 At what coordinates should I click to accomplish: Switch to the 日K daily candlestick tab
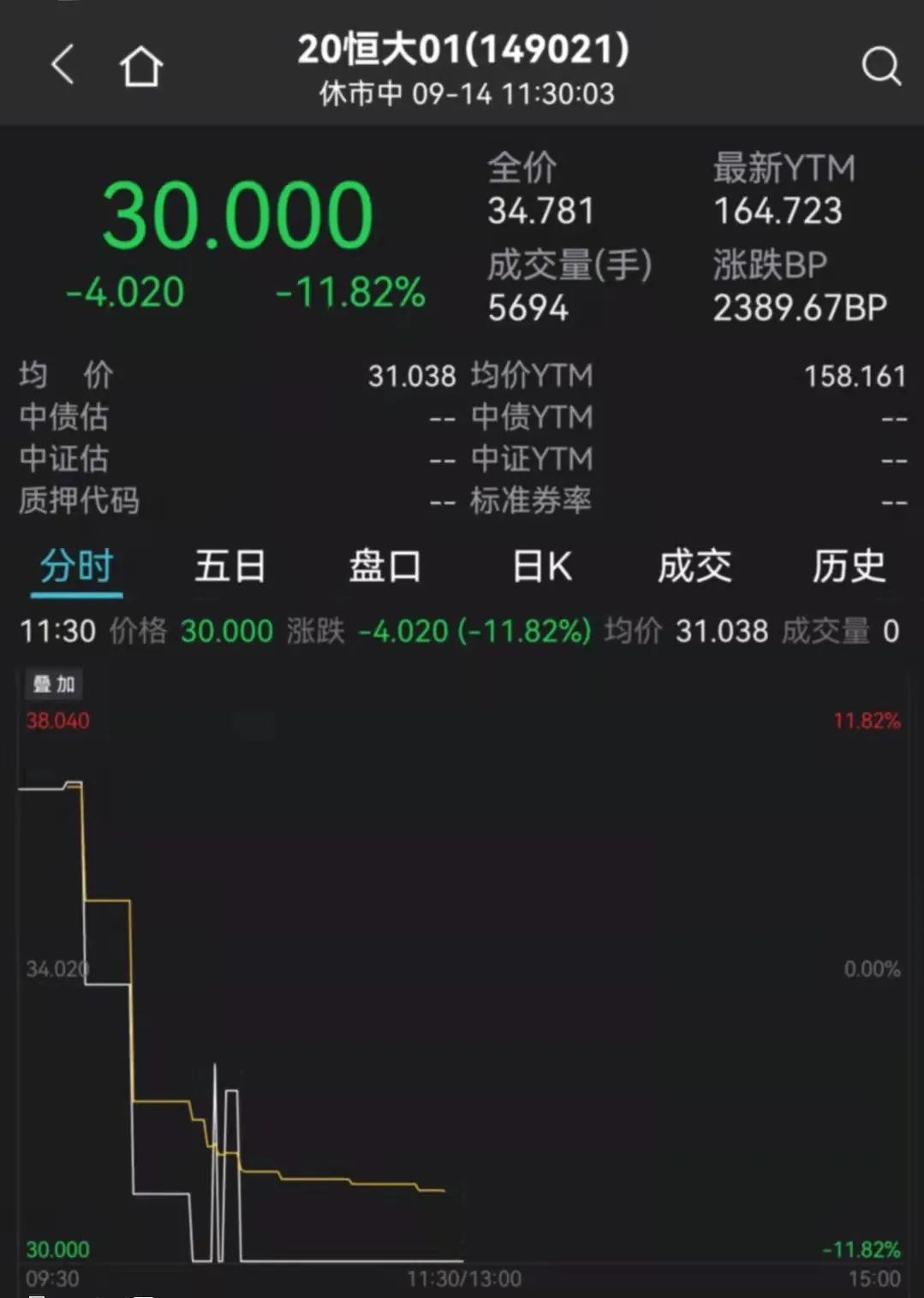pos(541,567)
